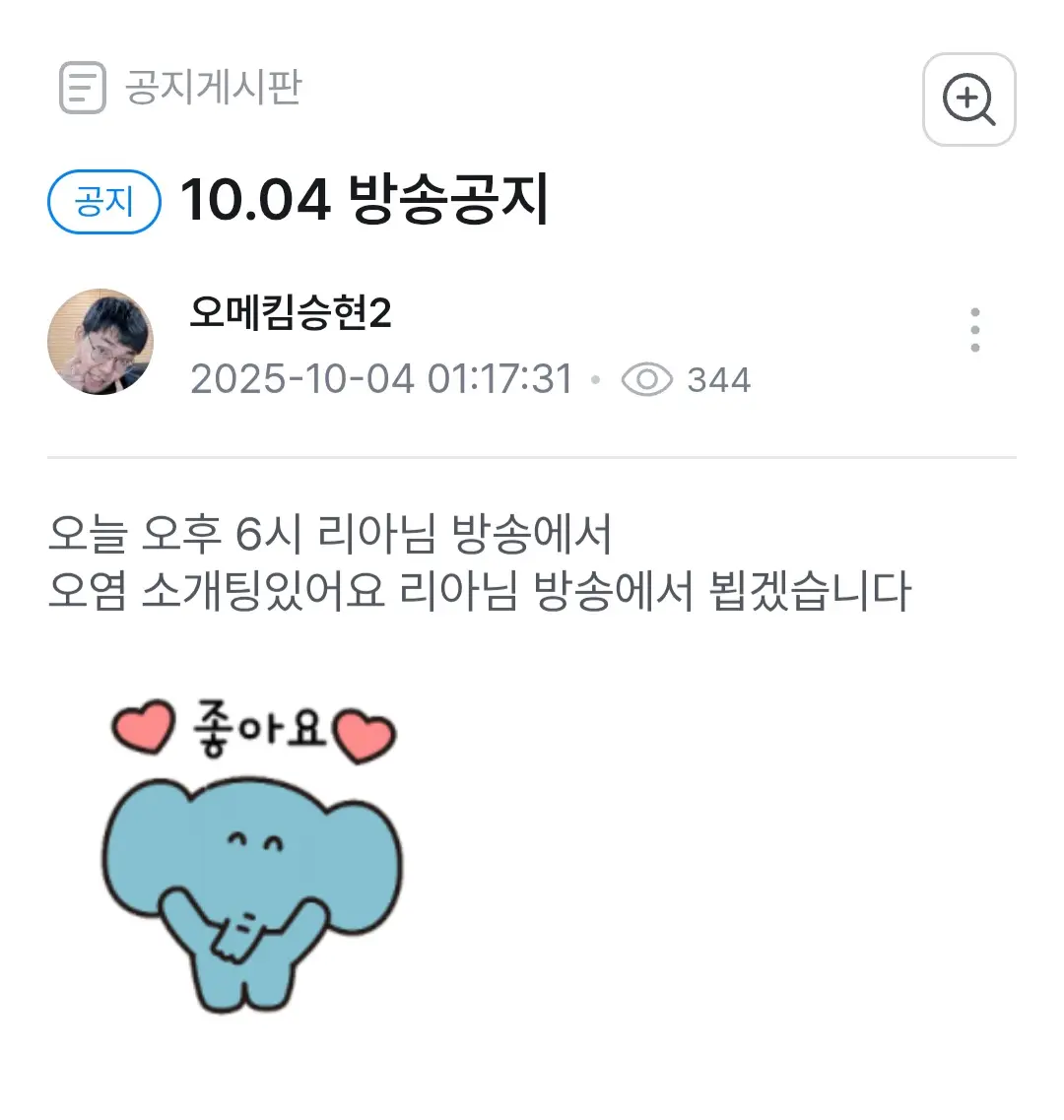The height and width of the screenshot is (1120, 1064).
Task: Open the three-dot post options menu
Action: coord(974,330)
